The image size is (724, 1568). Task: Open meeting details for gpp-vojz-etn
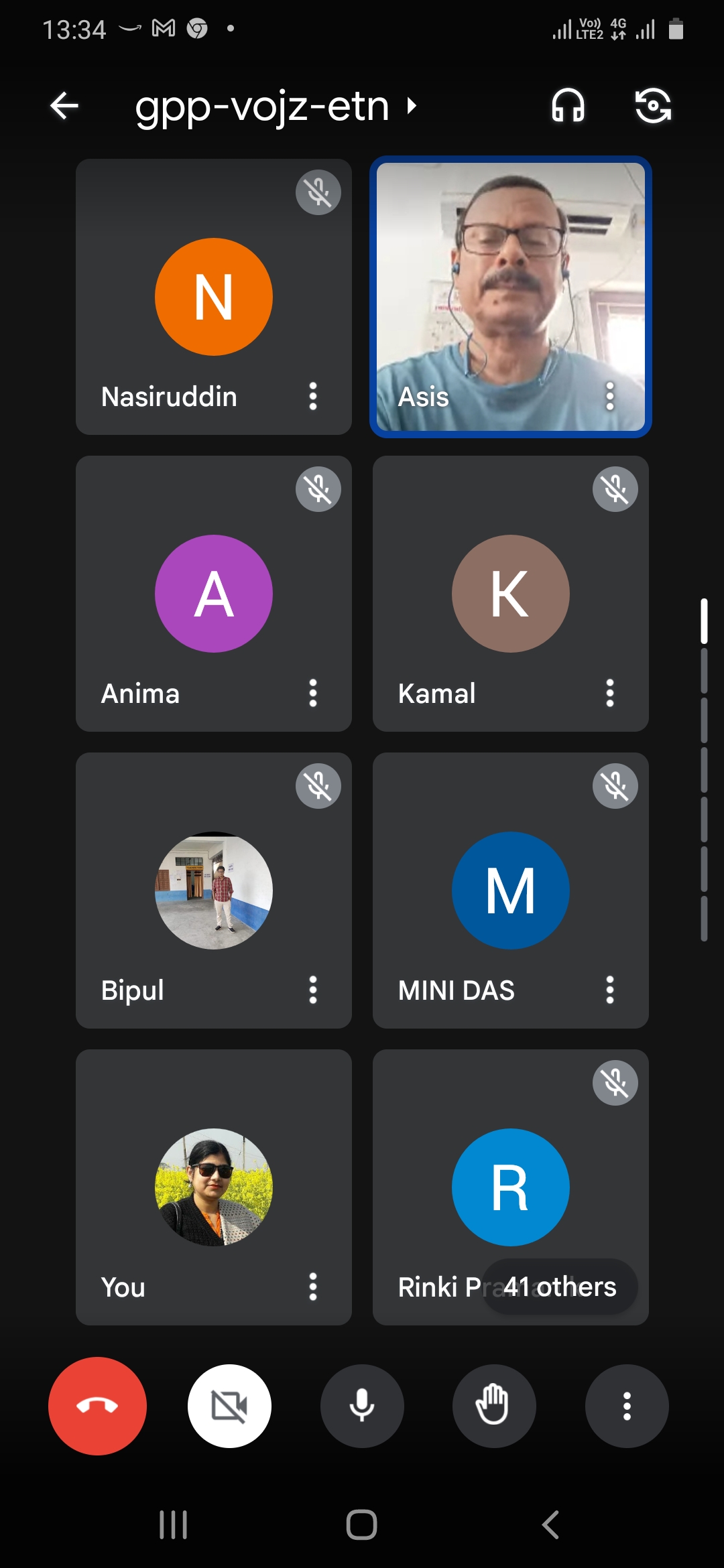pos(275,106)
